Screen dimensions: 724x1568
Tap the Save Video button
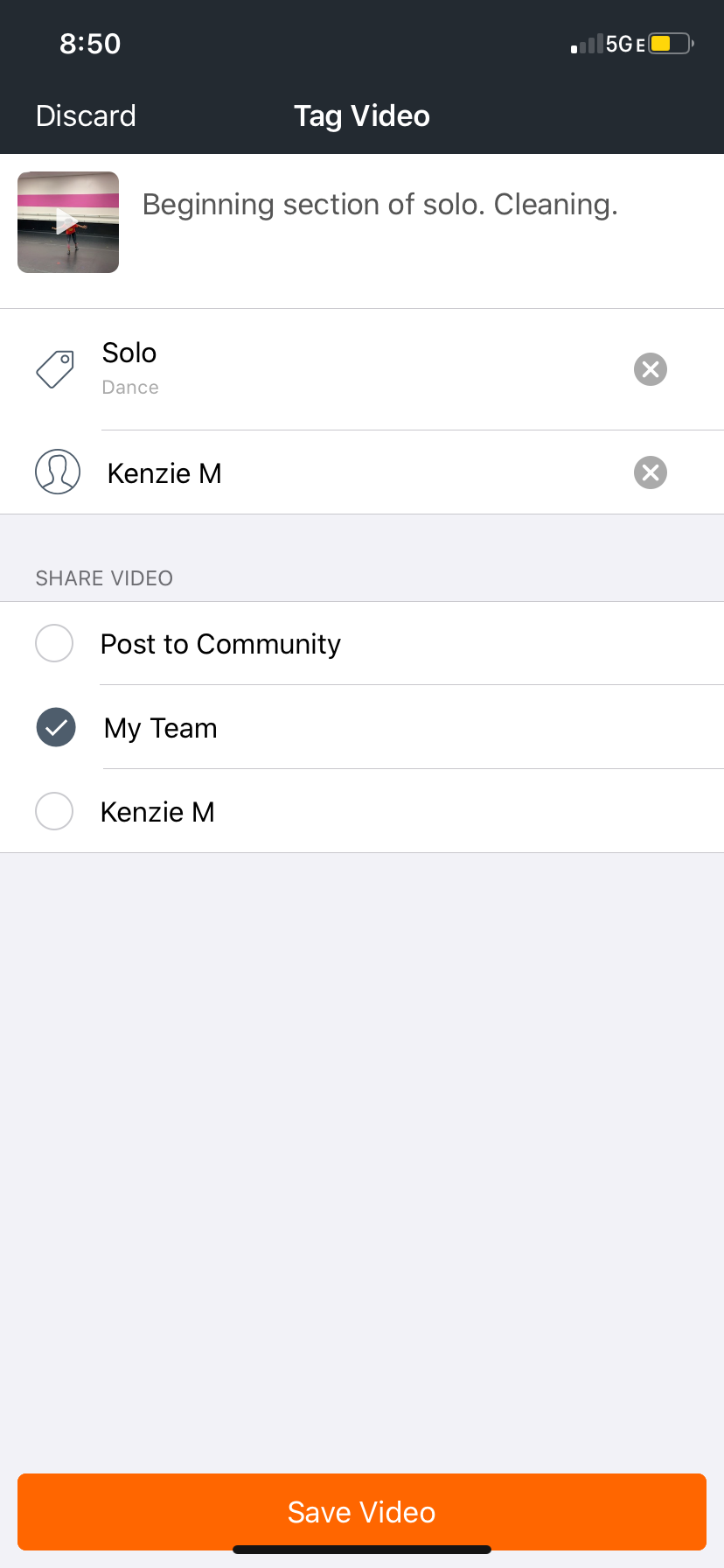click(362, 1511)
